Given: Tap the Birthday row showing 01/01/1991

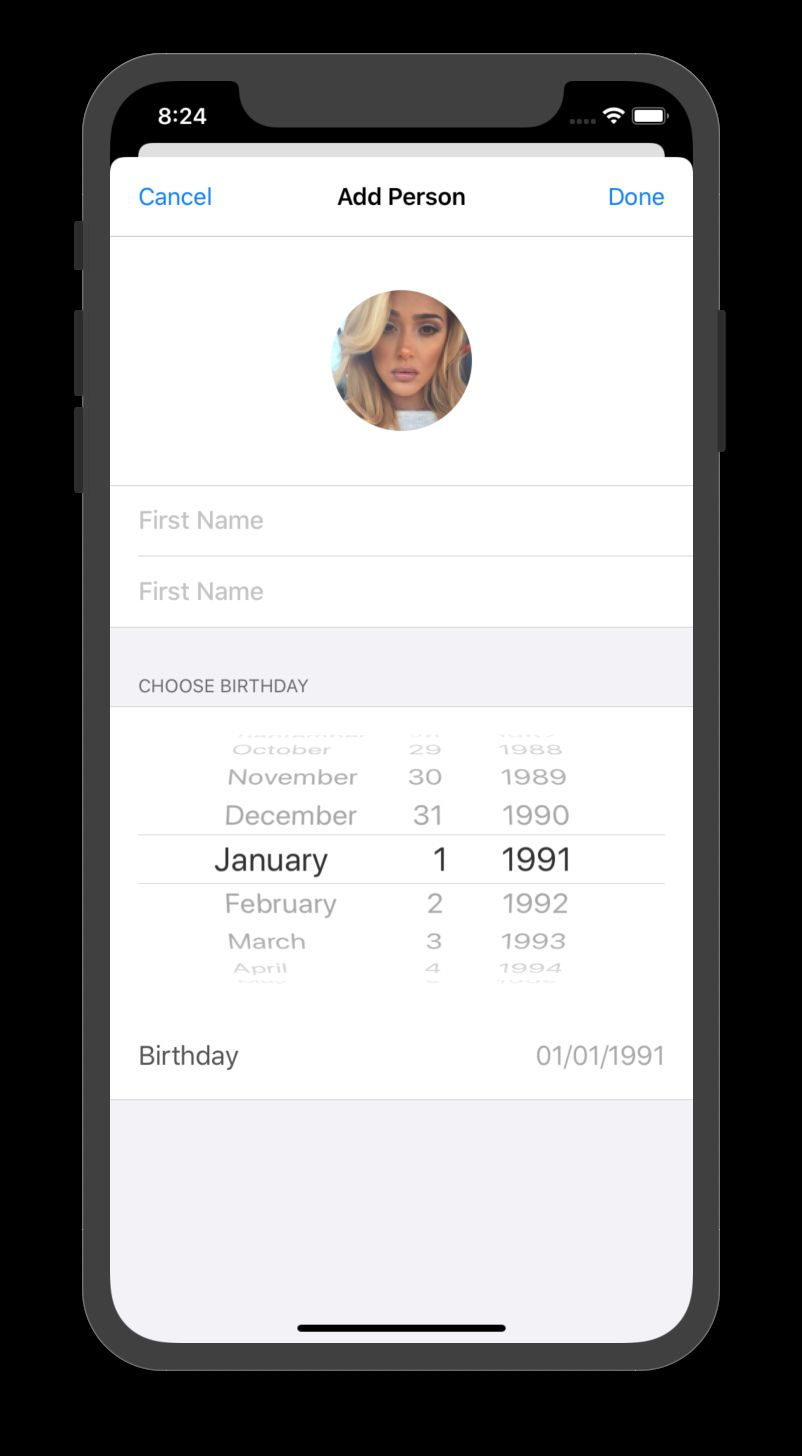Looking at the screenshot, I should [x=401, y=1056].
